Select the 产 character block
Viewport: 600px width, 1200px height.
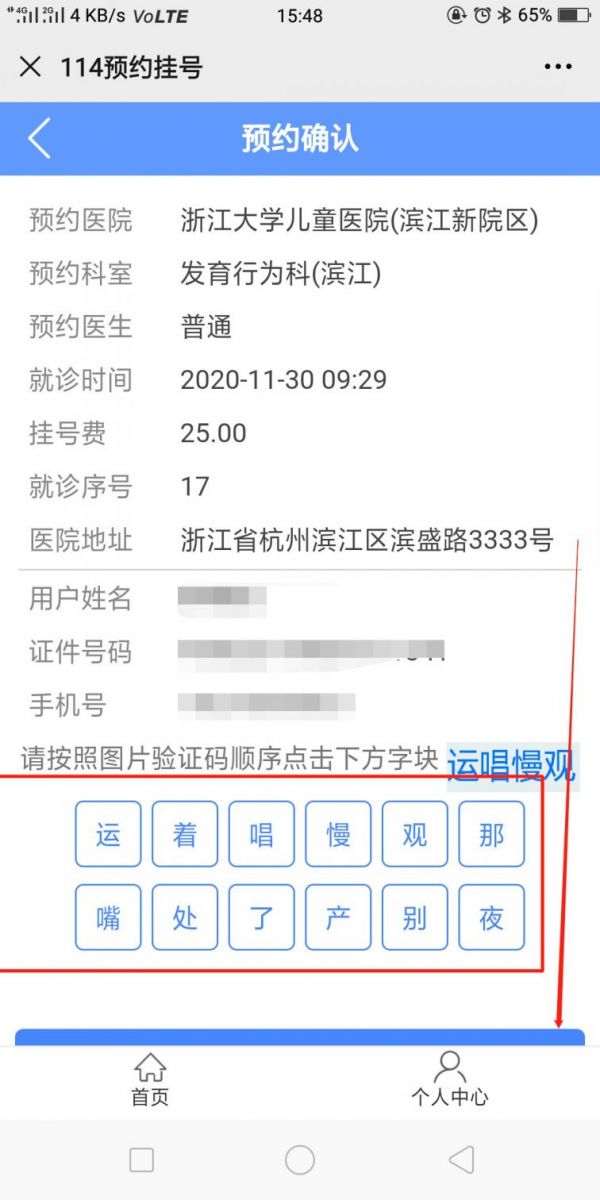(338, 917)
